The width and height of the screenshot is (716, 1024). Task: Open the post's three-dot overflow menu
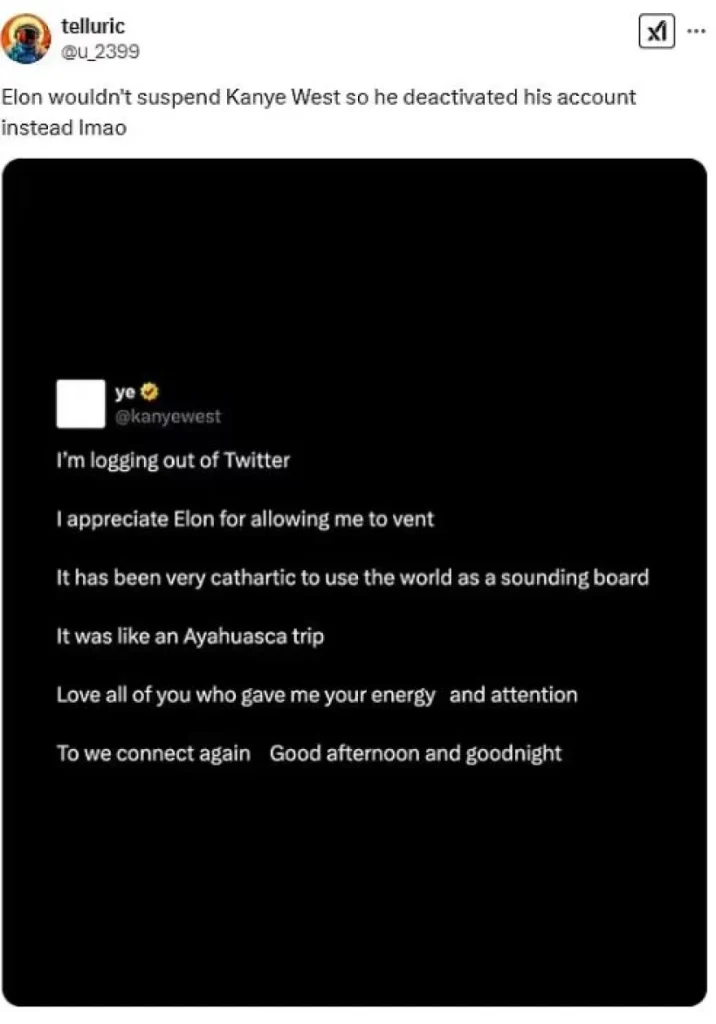(696, 30)
